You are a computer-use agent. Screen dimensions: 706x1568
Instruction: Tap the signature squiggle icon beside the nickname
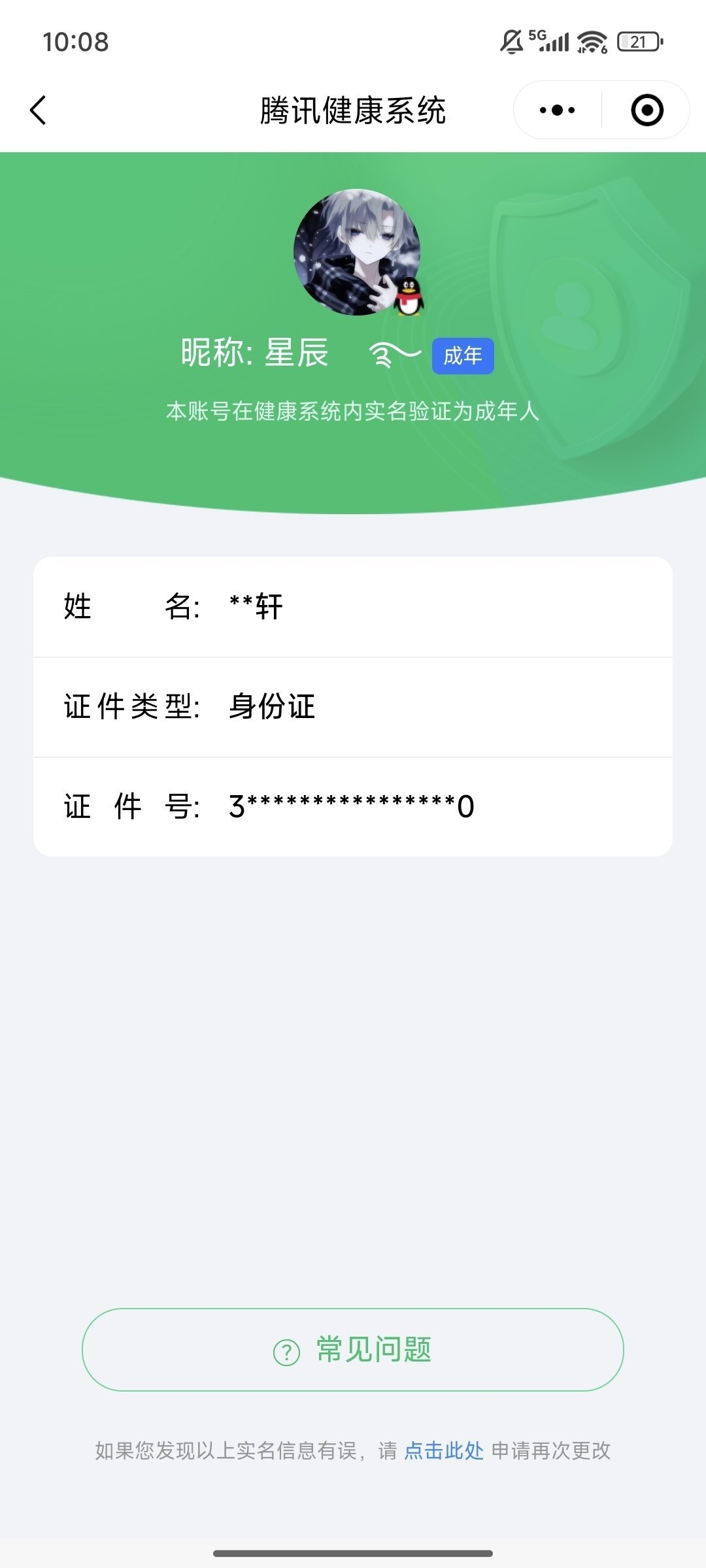pyautogui.click(x=394, y=353)
